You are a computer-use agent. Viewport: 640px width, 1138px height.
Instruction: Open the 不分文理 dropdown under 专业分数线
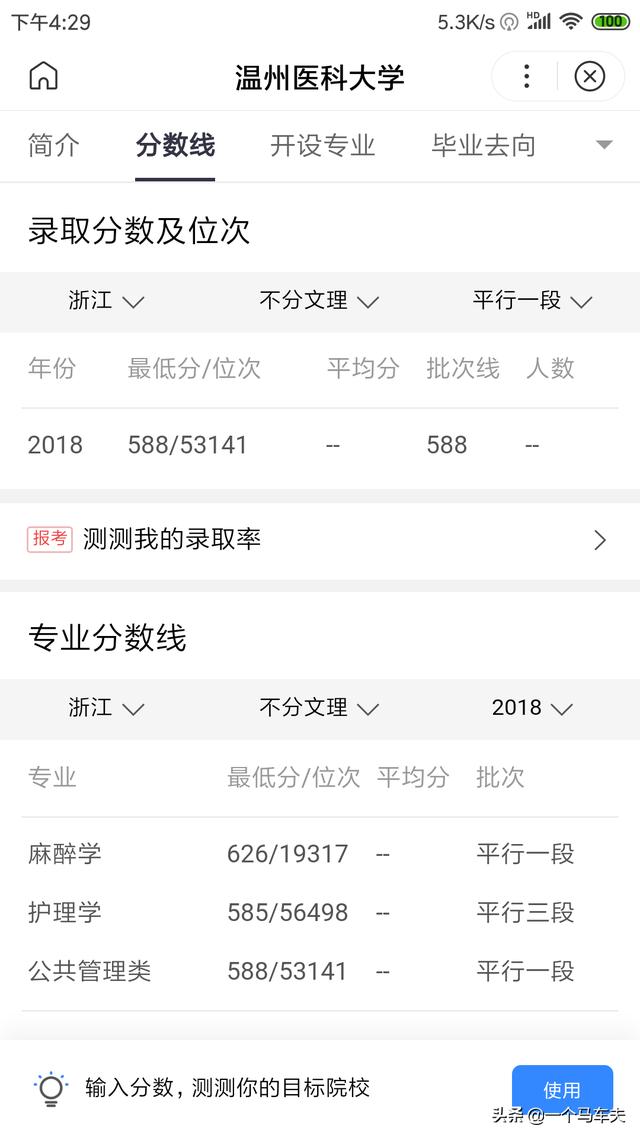[x=319, y=708]
